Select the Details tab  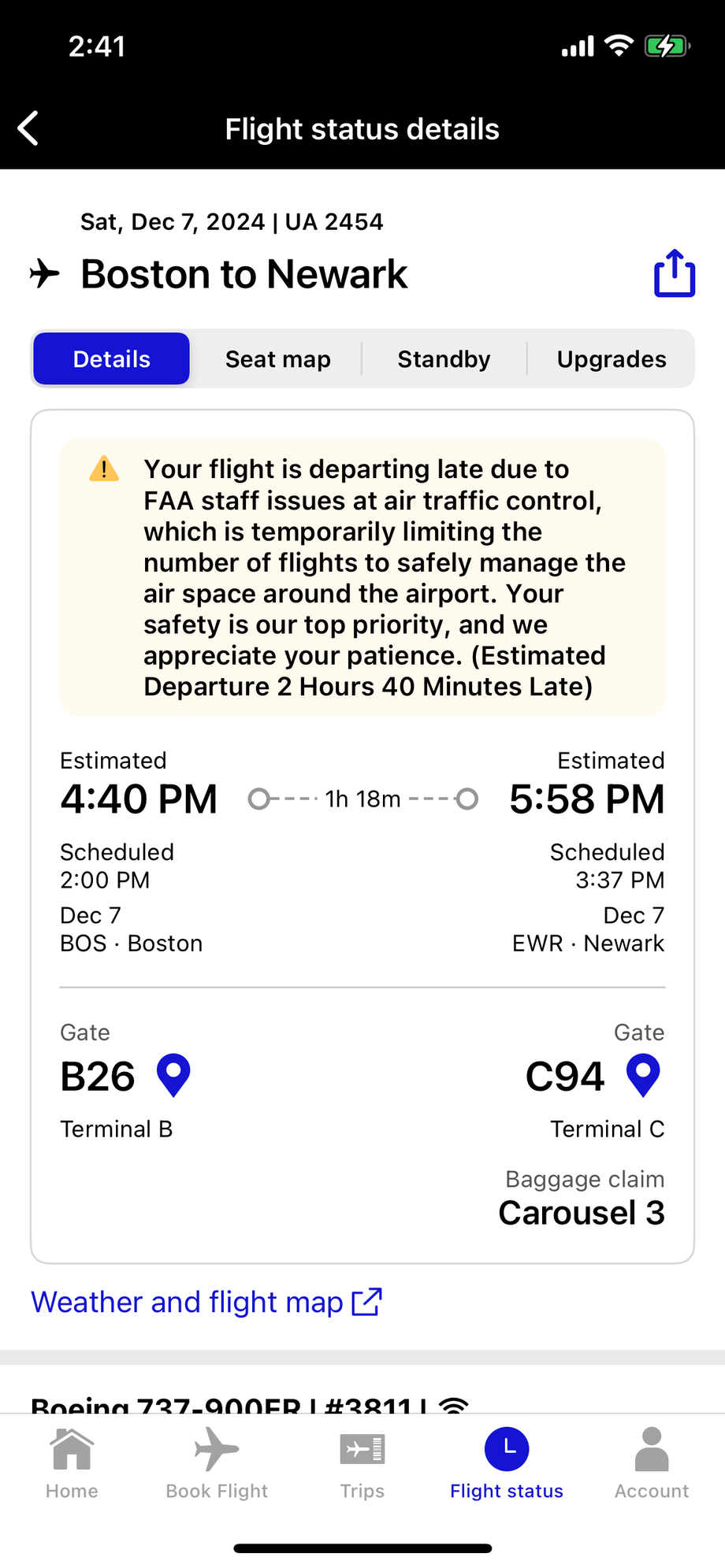[x=111, y=359]
